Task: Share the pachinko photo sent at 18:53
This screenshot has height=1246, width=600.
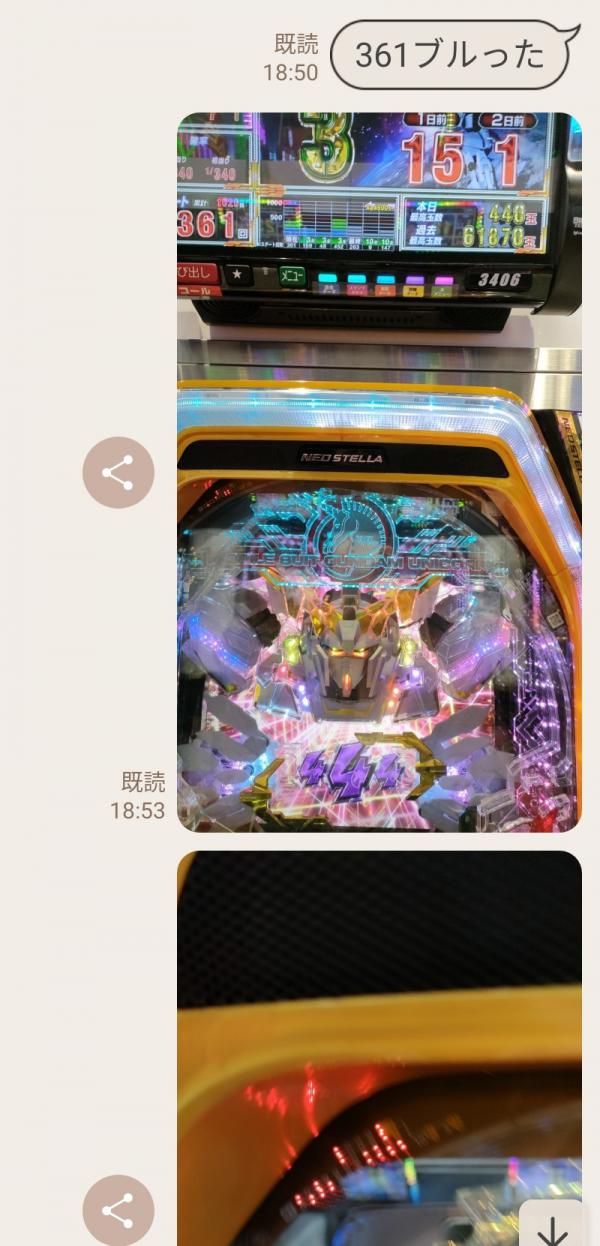Action: pyautogui.click(x=118, y=472)
